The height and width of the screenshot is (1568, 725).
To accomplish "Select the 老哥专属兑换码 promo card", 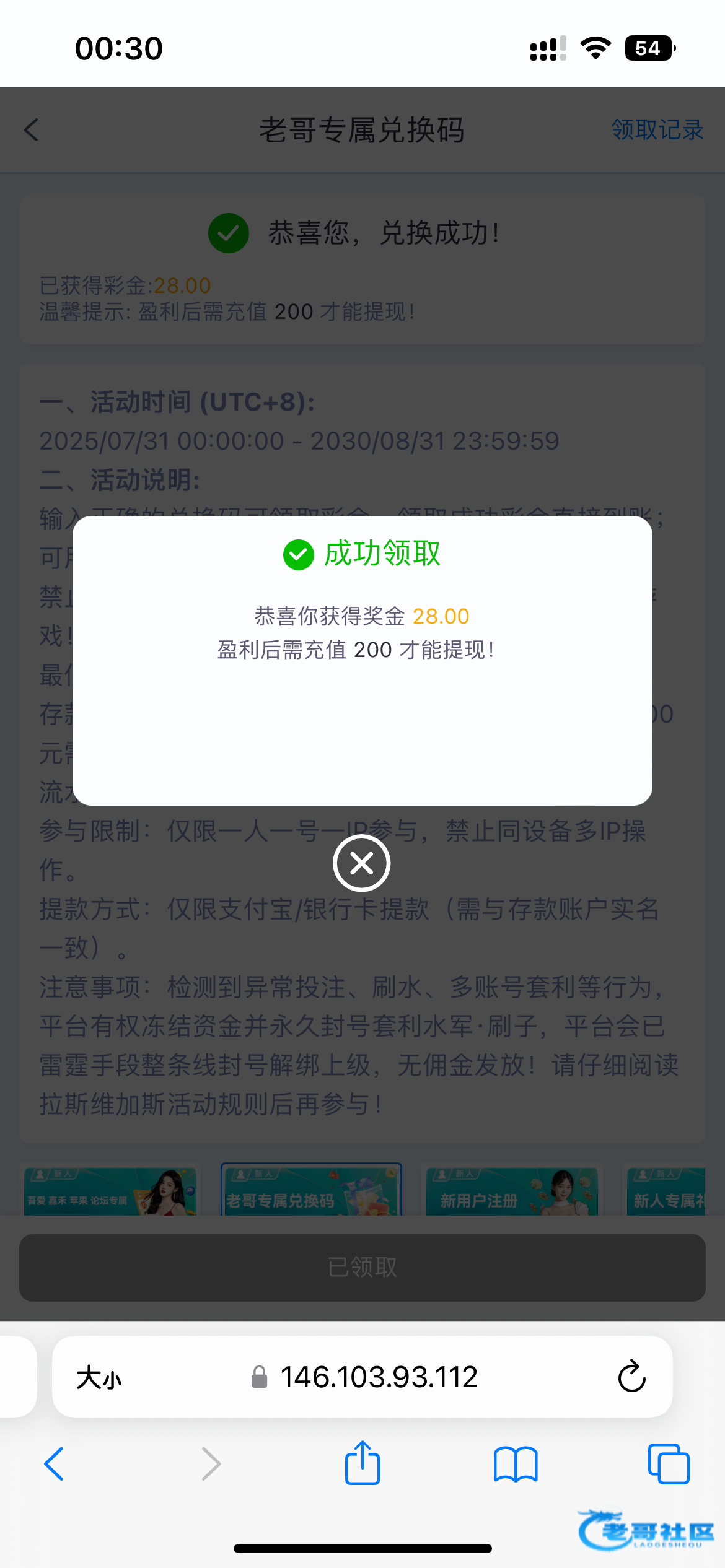I will tap(311, 1191).
